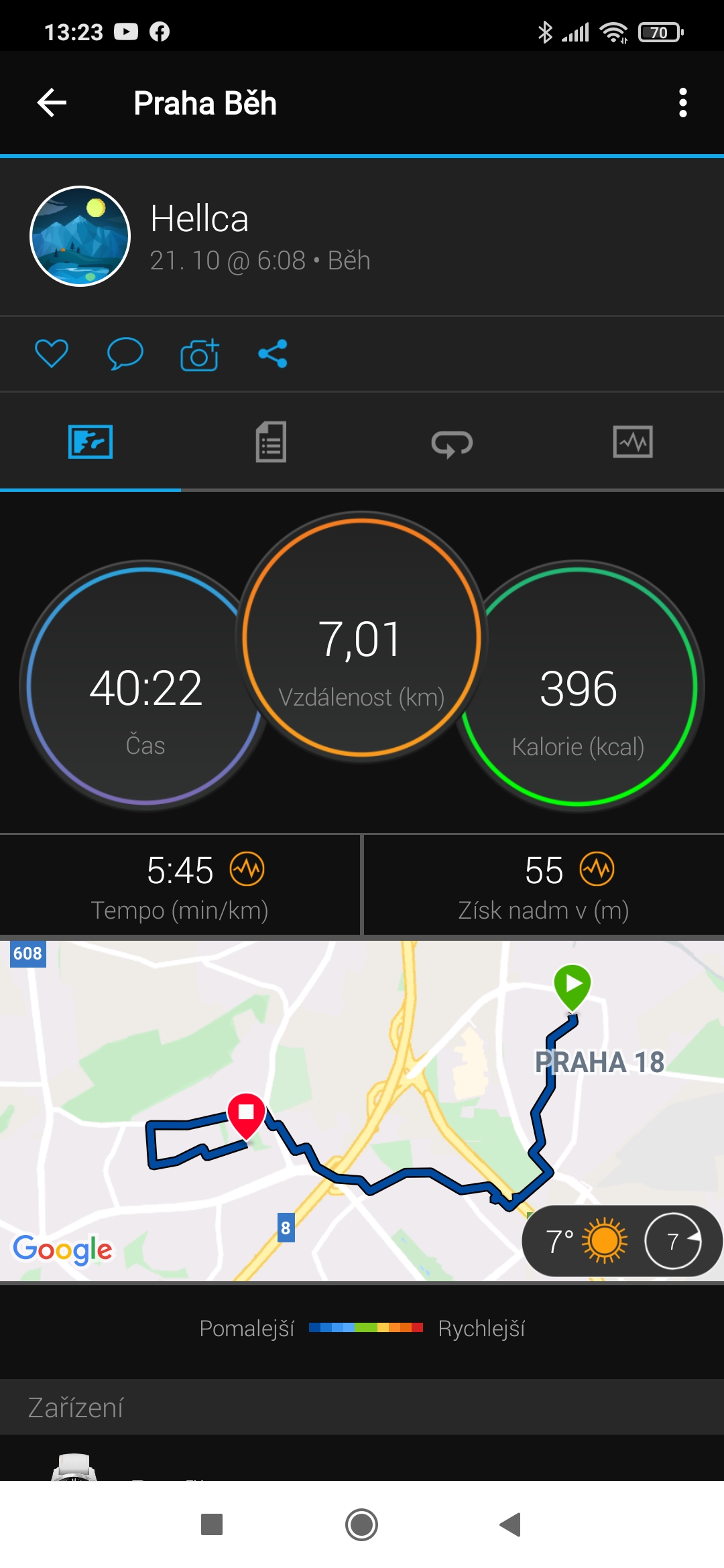Open the run route map
The height and width of the screenshot is (1568, 724).
pyautogui.click(x=362, y=1111)
